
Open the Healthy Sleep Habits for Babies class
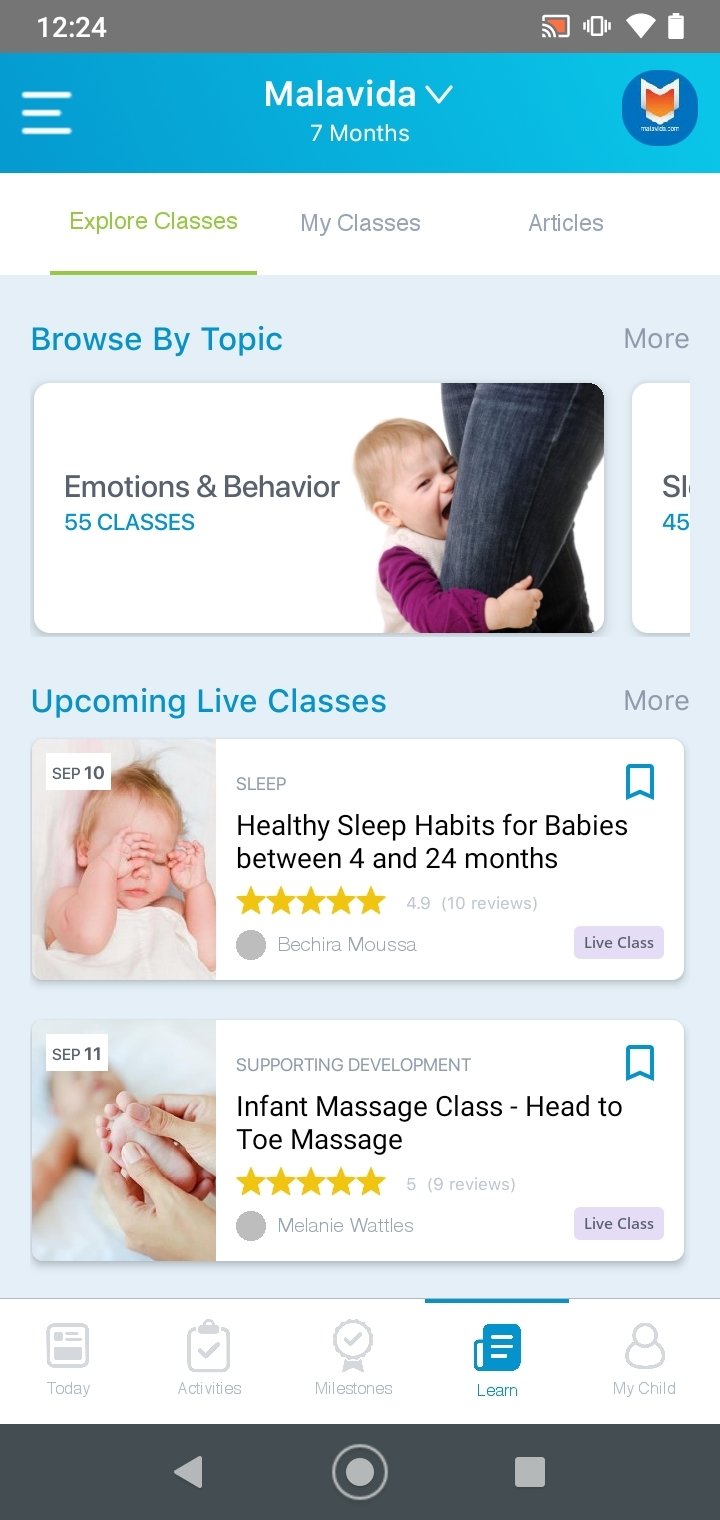[358, 859]
